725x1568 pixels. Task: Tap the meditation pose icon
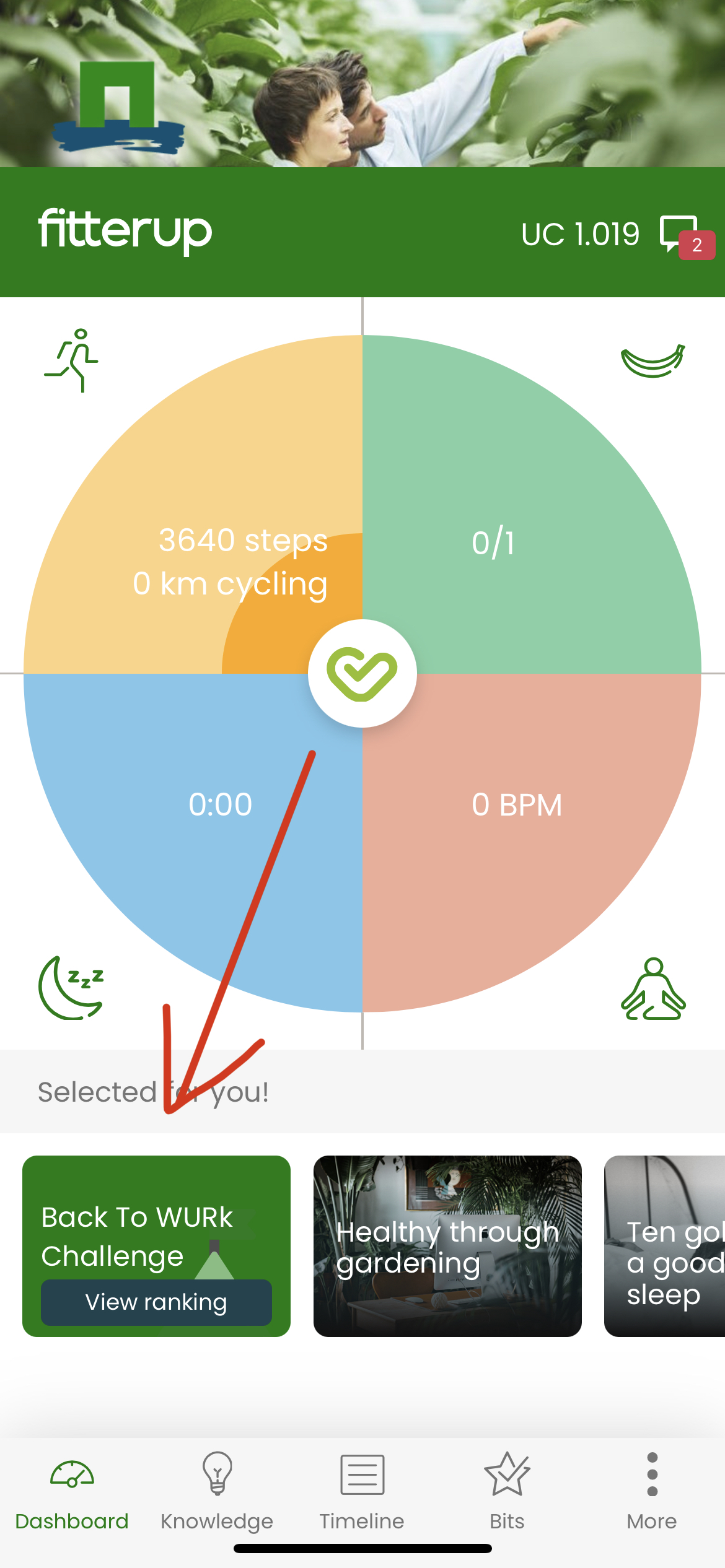click(x=653, y=989)
